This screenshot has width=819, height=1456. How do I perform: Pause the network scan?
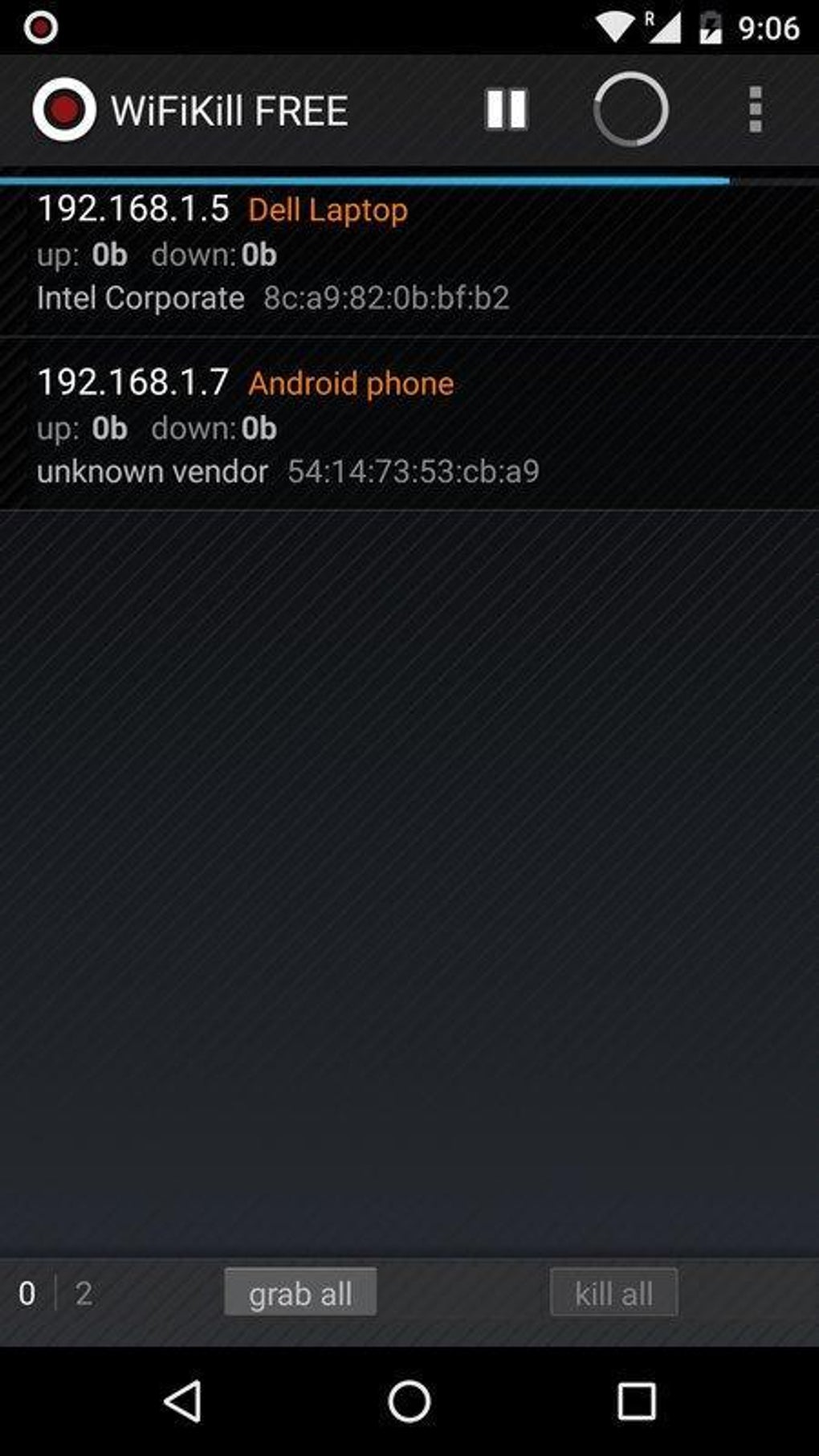(507, 109)
